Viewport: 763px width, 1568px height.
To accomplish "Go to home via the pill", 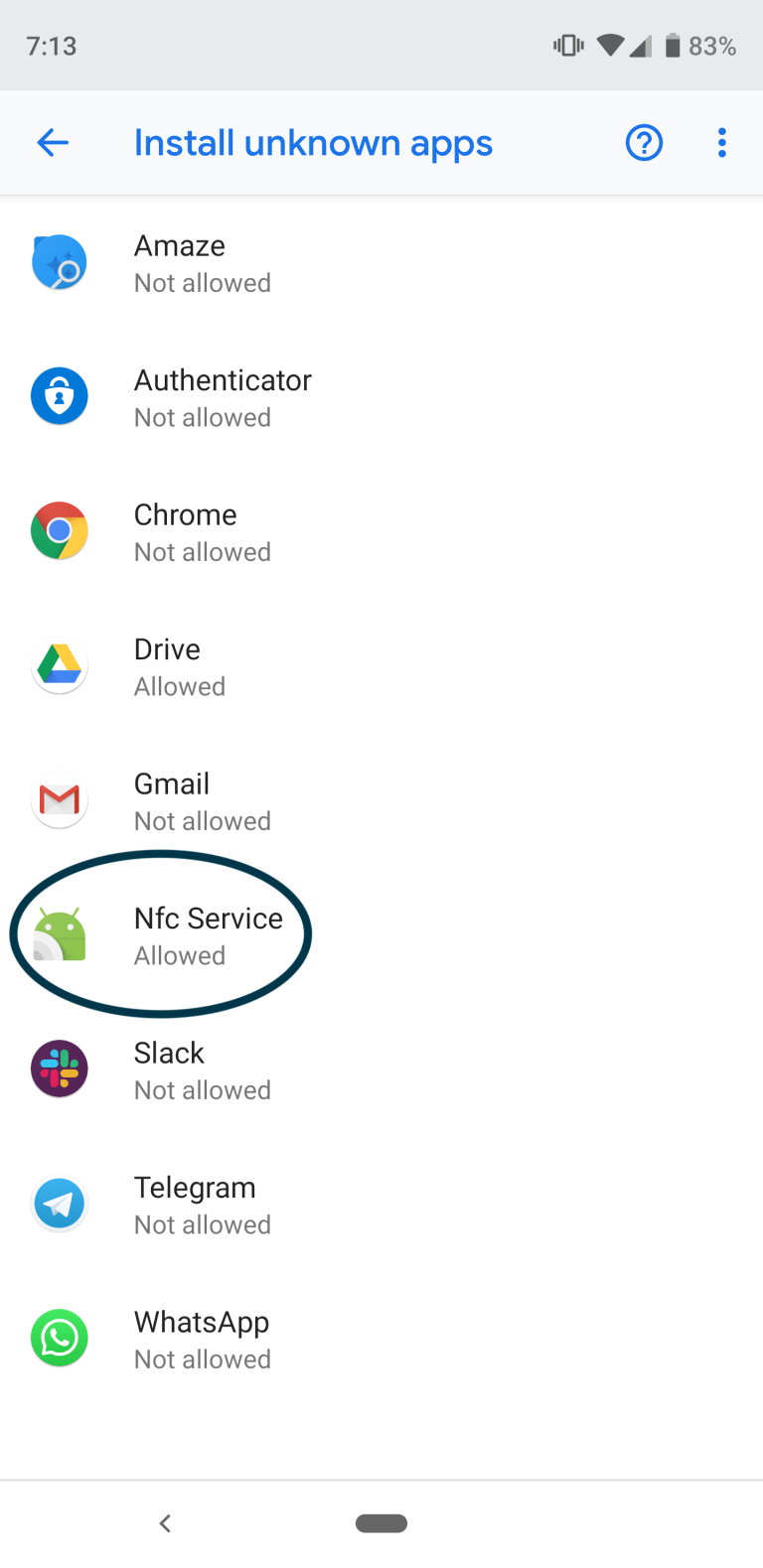I will pyautogui.click(x=381, y=1523).
